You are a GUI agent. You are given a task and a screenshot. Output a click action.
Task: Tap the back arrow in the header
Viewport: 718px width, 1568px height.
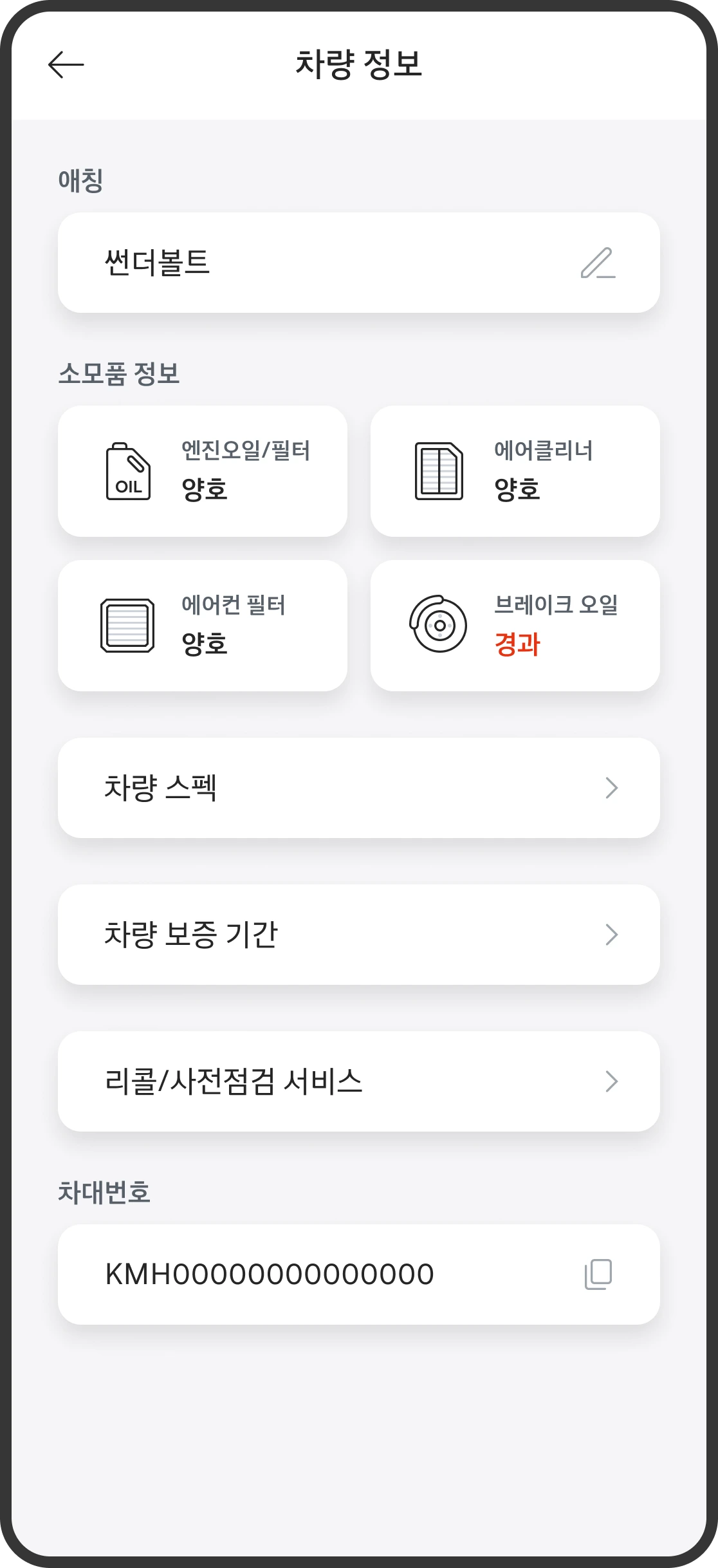(67, 64)
